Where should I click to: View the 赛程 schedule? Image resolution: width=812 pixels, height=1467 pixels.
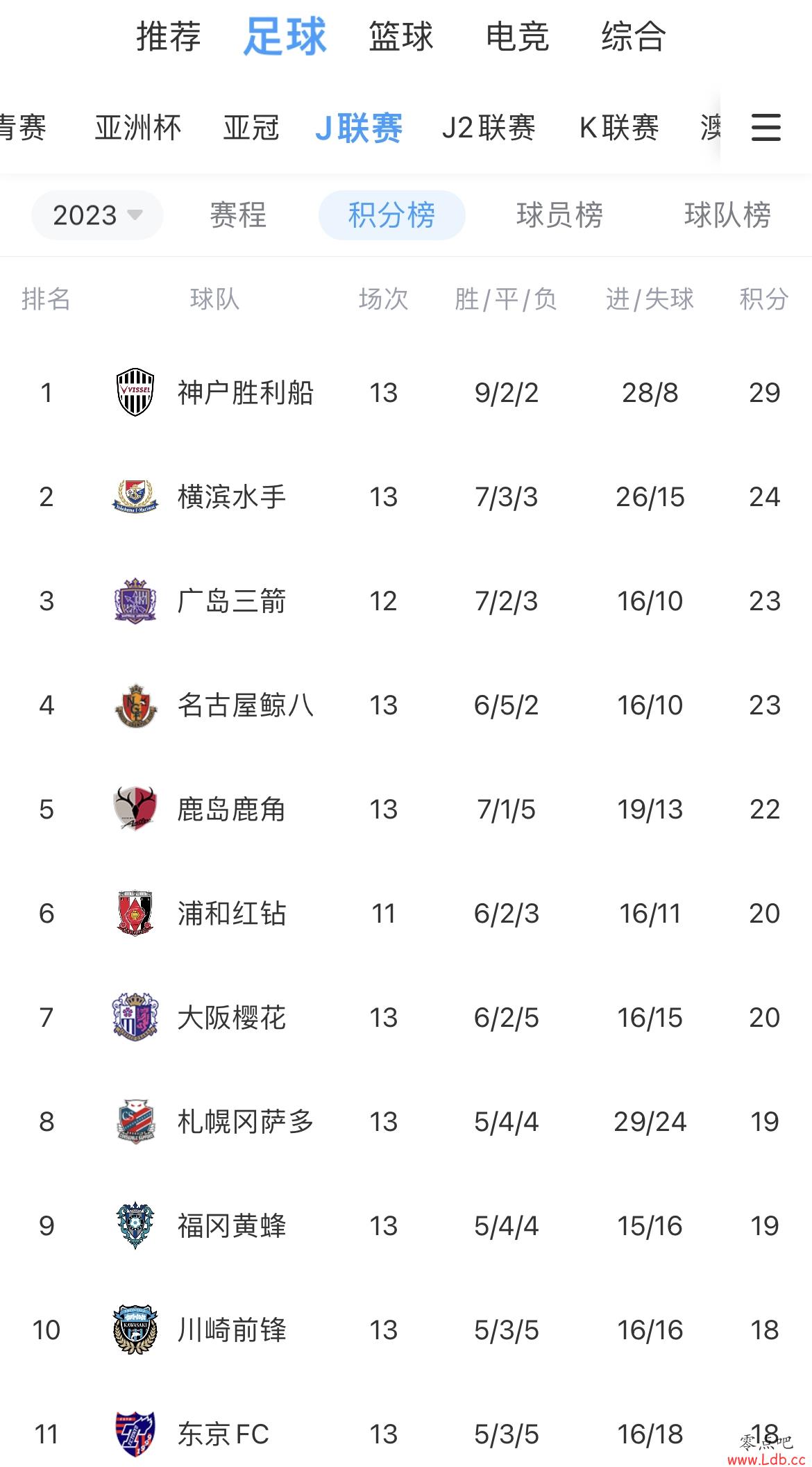(x=238, y=215)
